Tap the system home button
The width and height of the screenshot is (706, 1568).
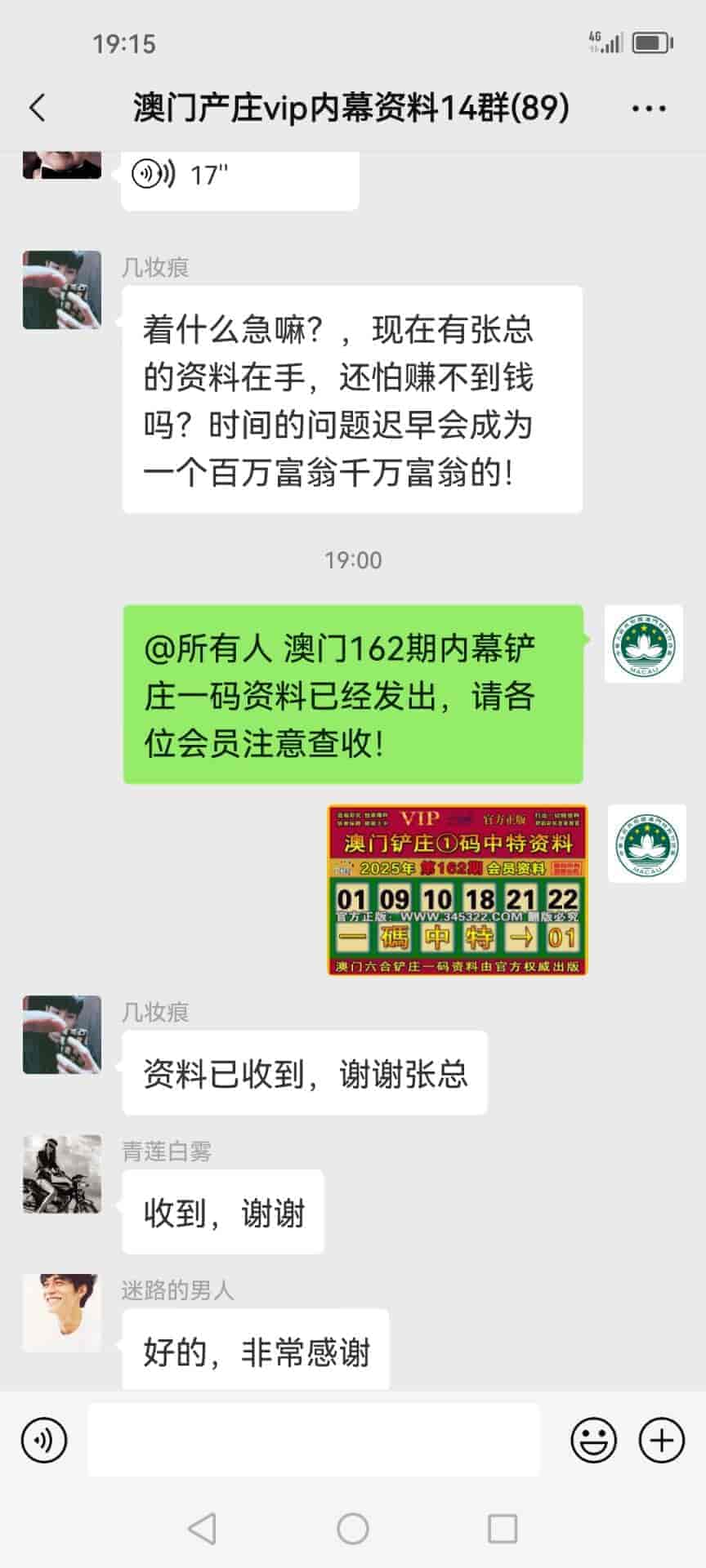pos(353,1529)
